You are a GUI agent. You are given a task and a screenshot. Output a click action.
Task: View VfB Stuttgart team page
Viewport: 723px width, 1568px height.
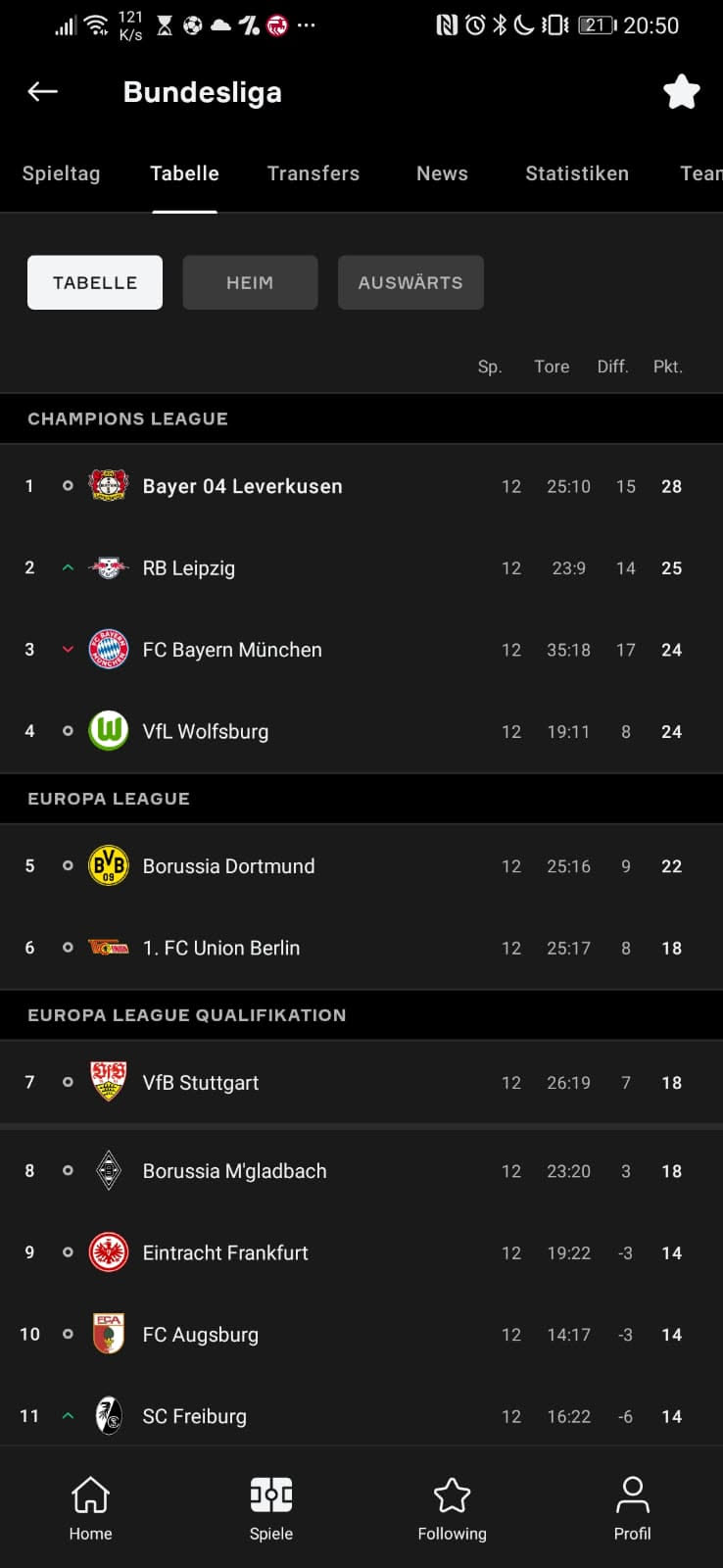[x=201, y=1083]
